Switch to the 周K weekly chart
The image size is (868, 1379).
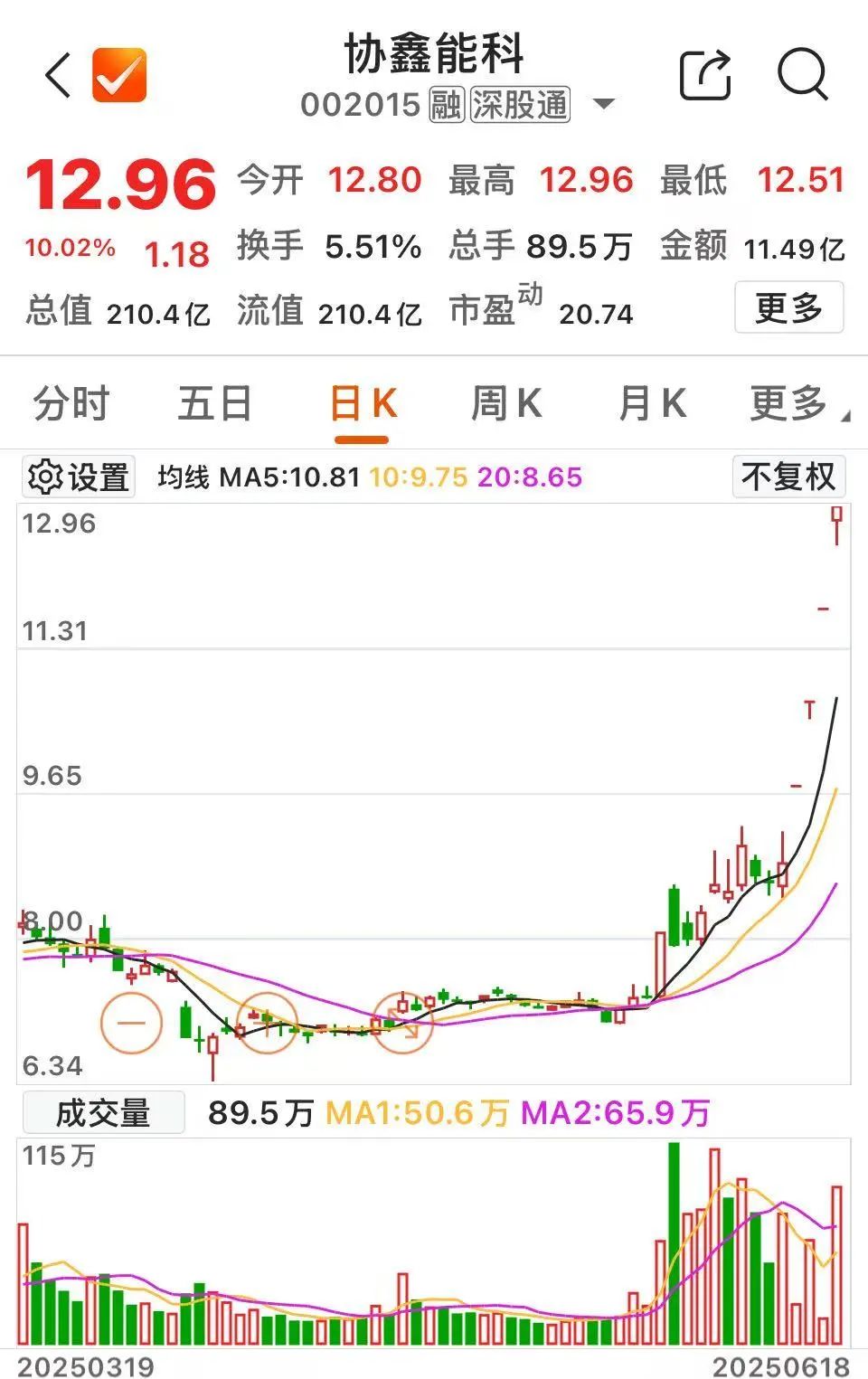[x=506, y=403]
